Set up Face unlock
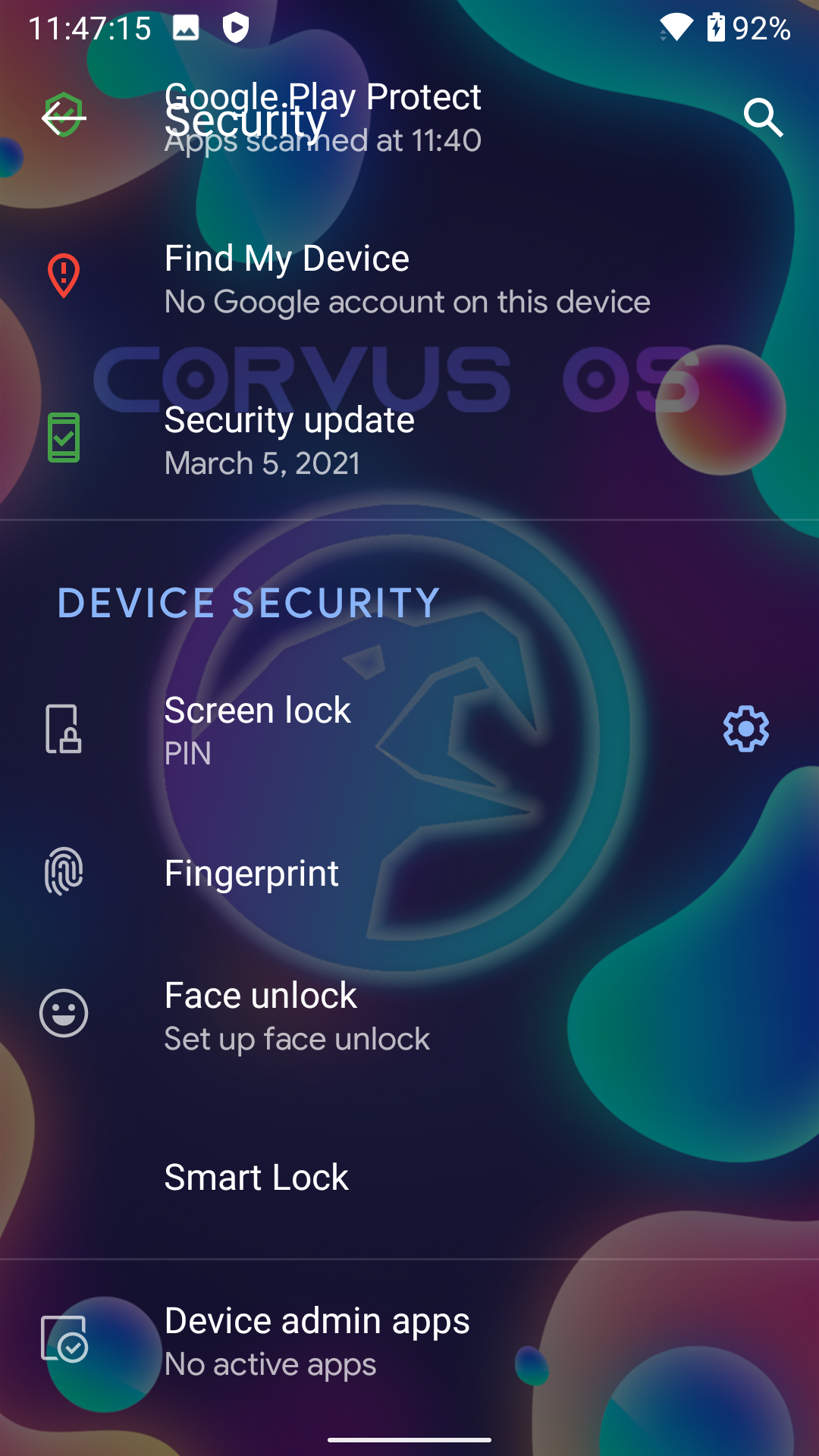The height and width of the screenshot is (1456, 819). click(409, 1016)
